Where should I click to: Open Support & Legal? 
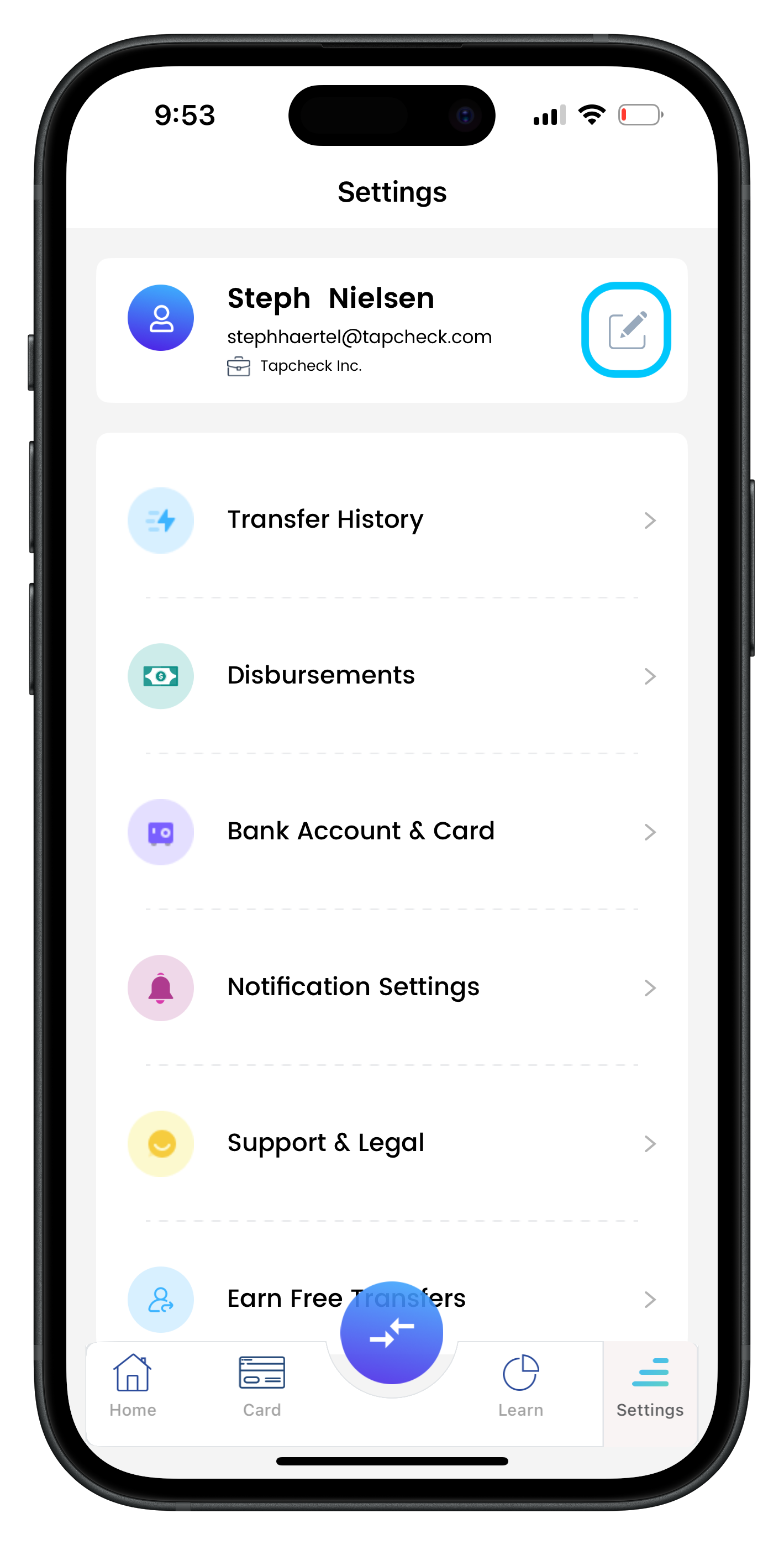392,1144
